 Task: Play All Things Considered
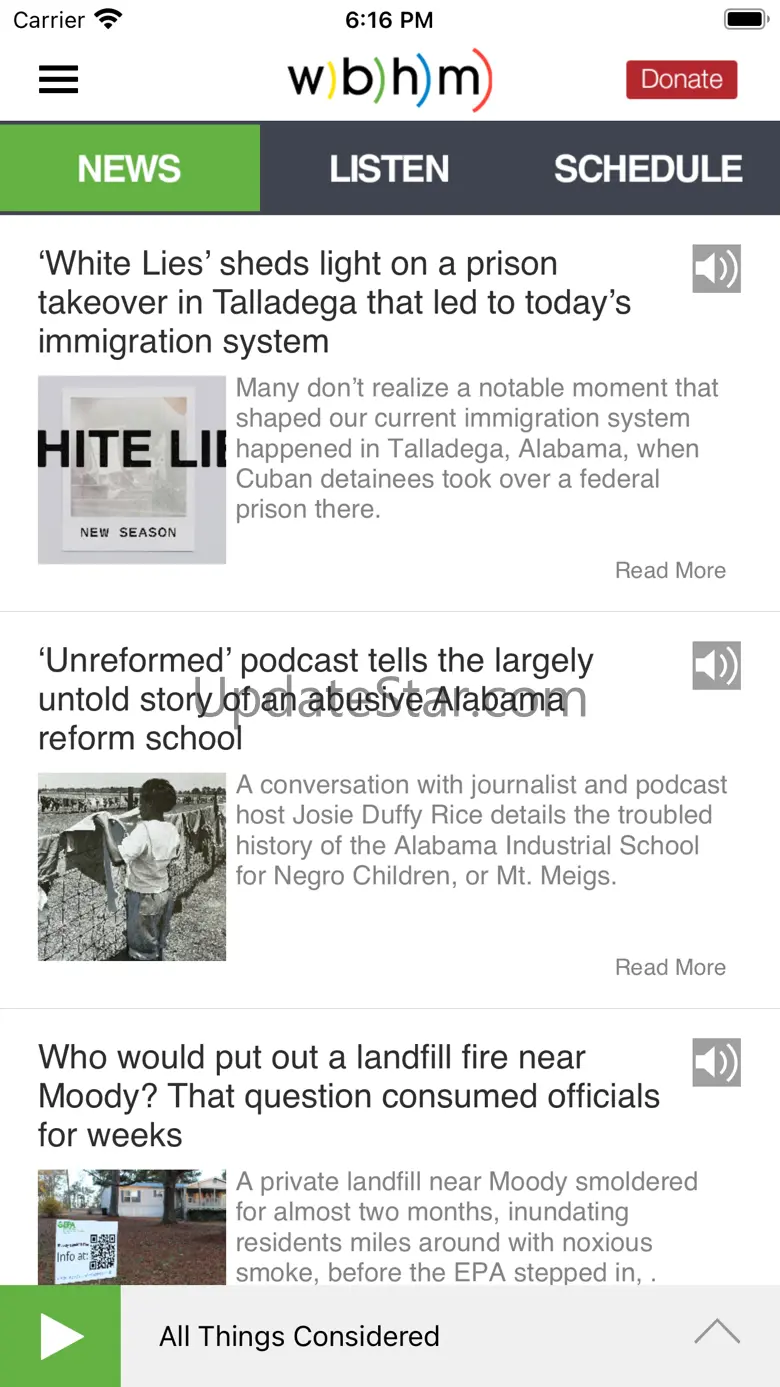pos(60,1336)
